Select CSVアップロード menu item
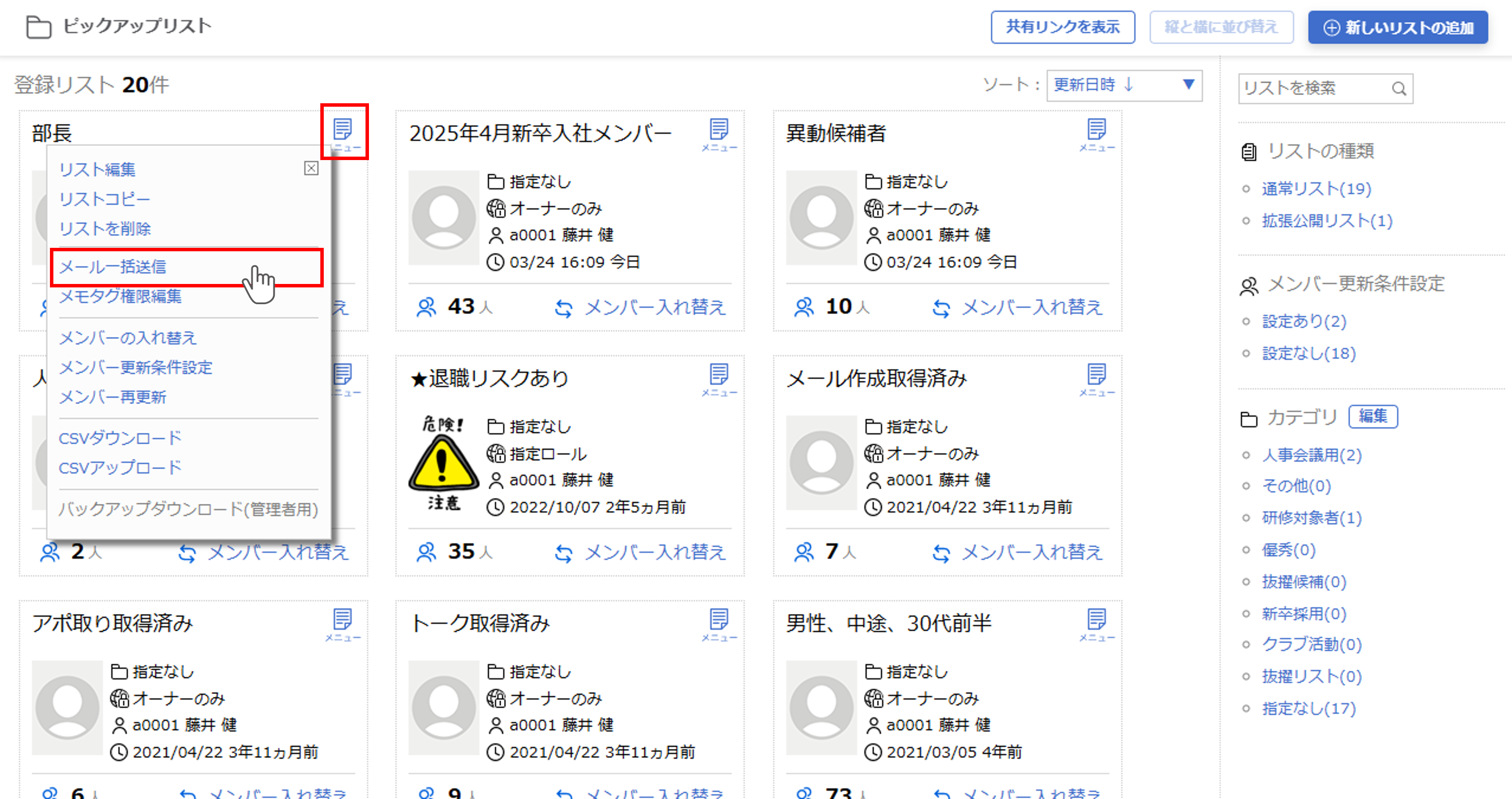Screen dimensions: 1512x799 120,468
